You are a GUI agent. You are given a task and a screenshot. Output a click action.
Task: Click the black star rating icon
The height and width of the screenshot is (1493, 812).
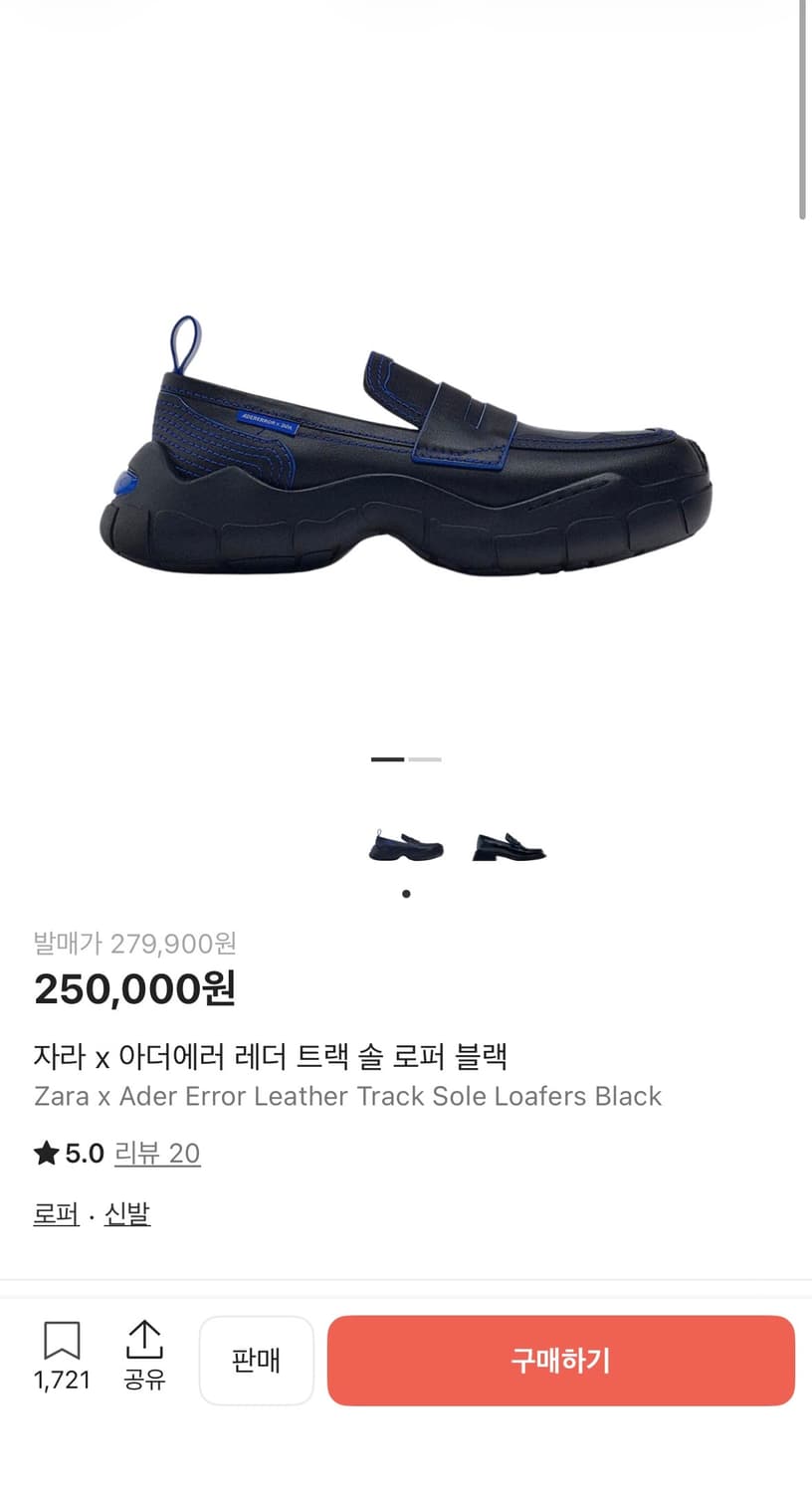[45, 1153]
